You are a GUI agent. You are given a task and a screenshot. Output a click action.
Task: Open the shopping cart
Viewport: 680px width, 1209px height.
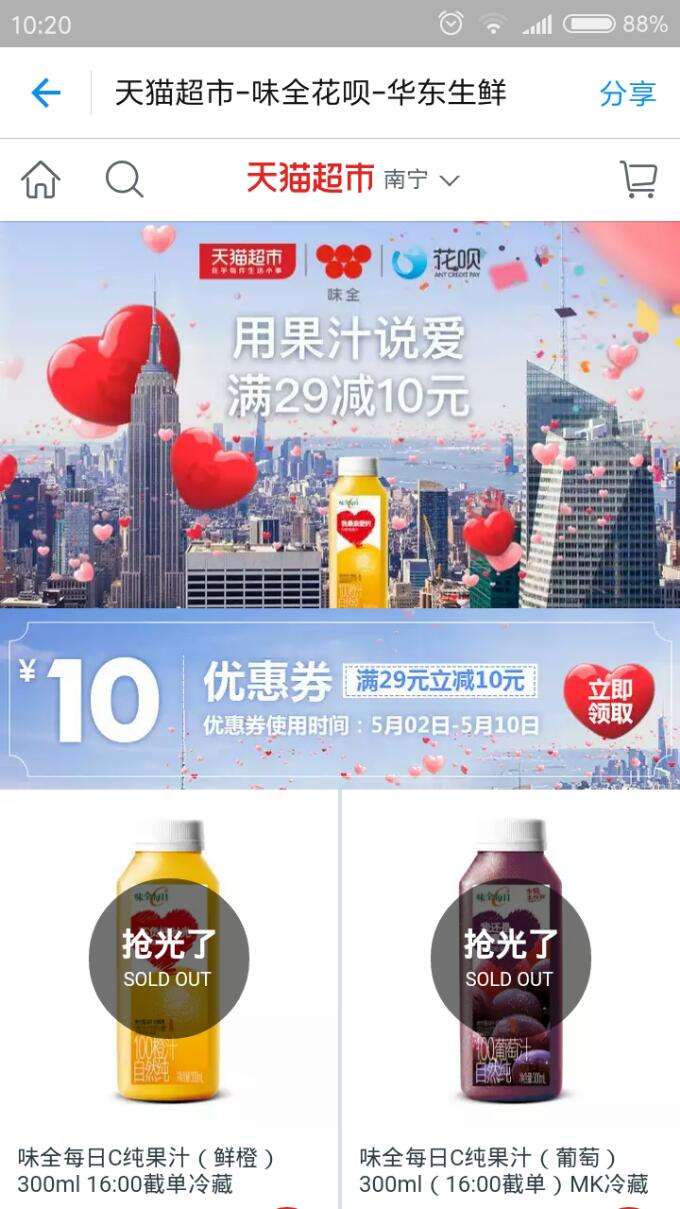(x=638, y=180)
